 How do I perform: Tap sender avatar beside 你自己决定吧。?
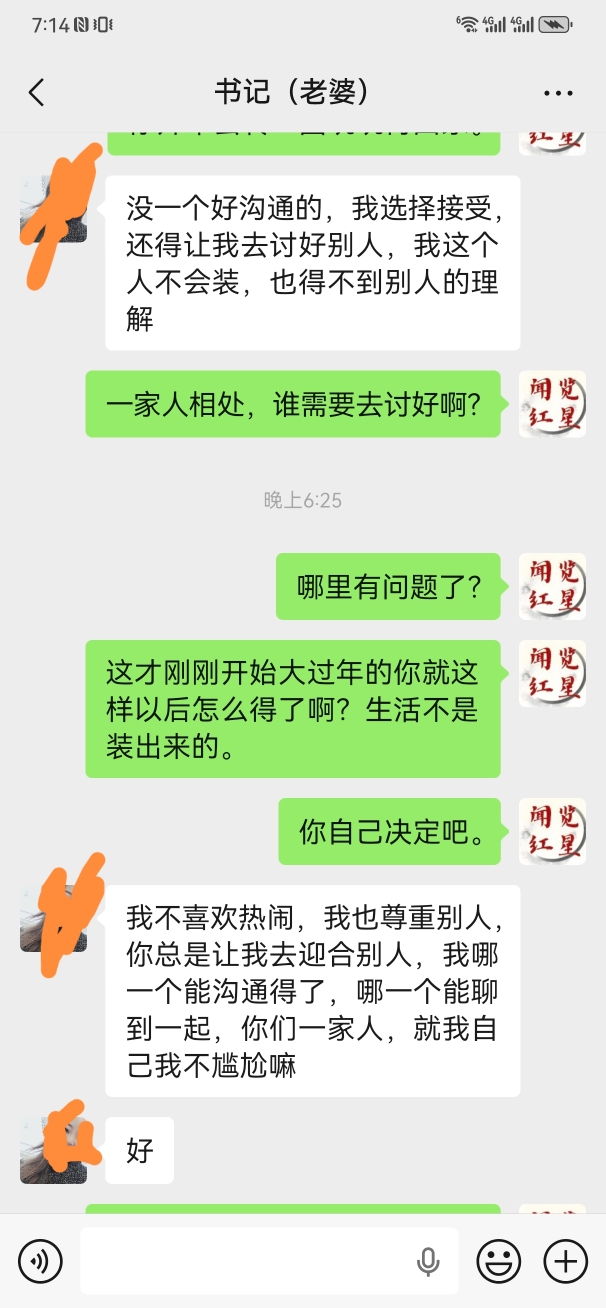[x=552, y=831]
